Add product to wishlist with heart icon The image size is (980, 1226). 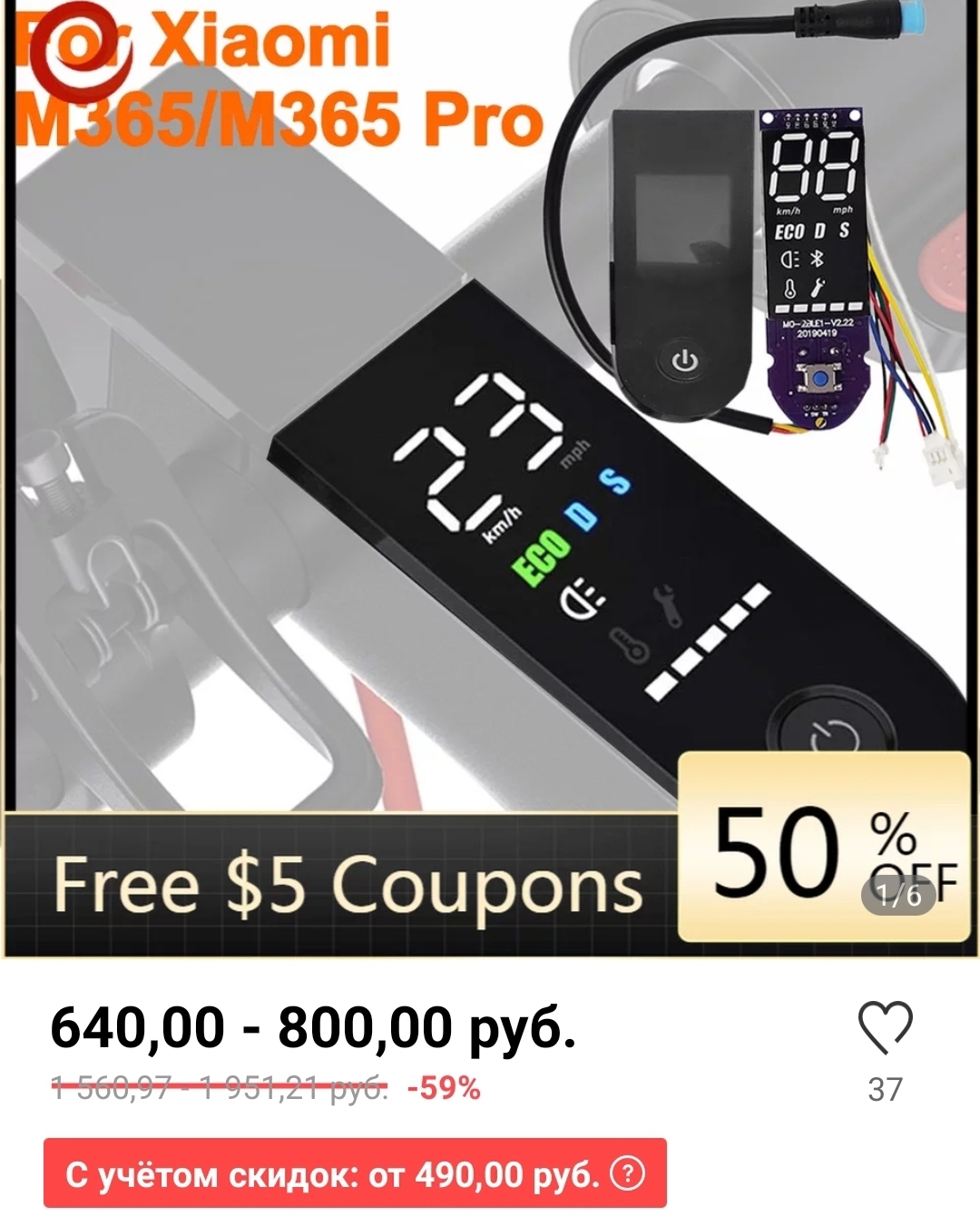[x=885, y=1028]
